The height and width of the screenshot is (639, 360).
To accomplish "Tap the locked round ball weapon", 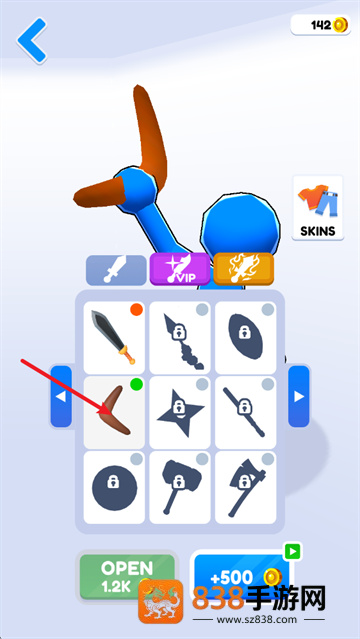I will point(114,487).
